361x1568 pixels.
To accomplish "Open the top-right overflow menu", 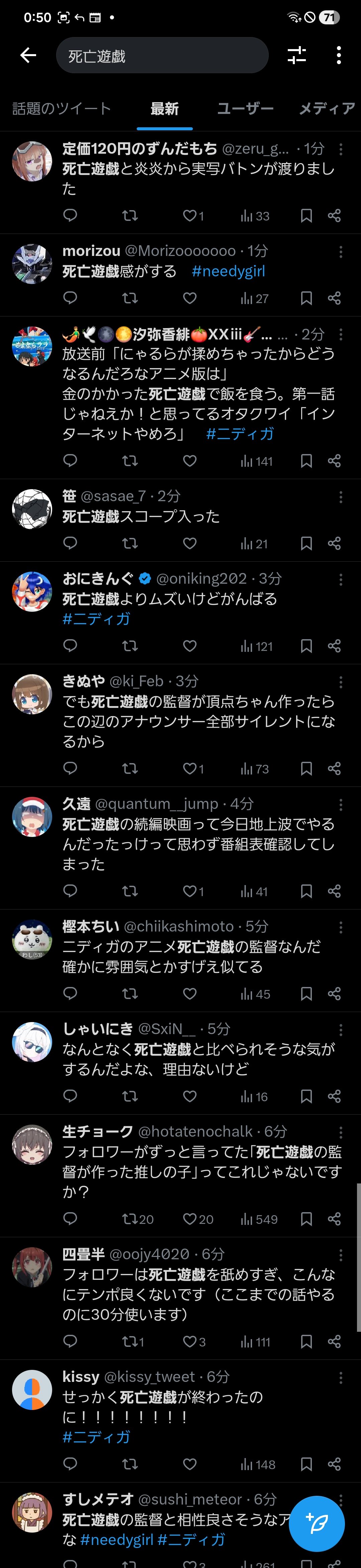I will pos(339,55).
